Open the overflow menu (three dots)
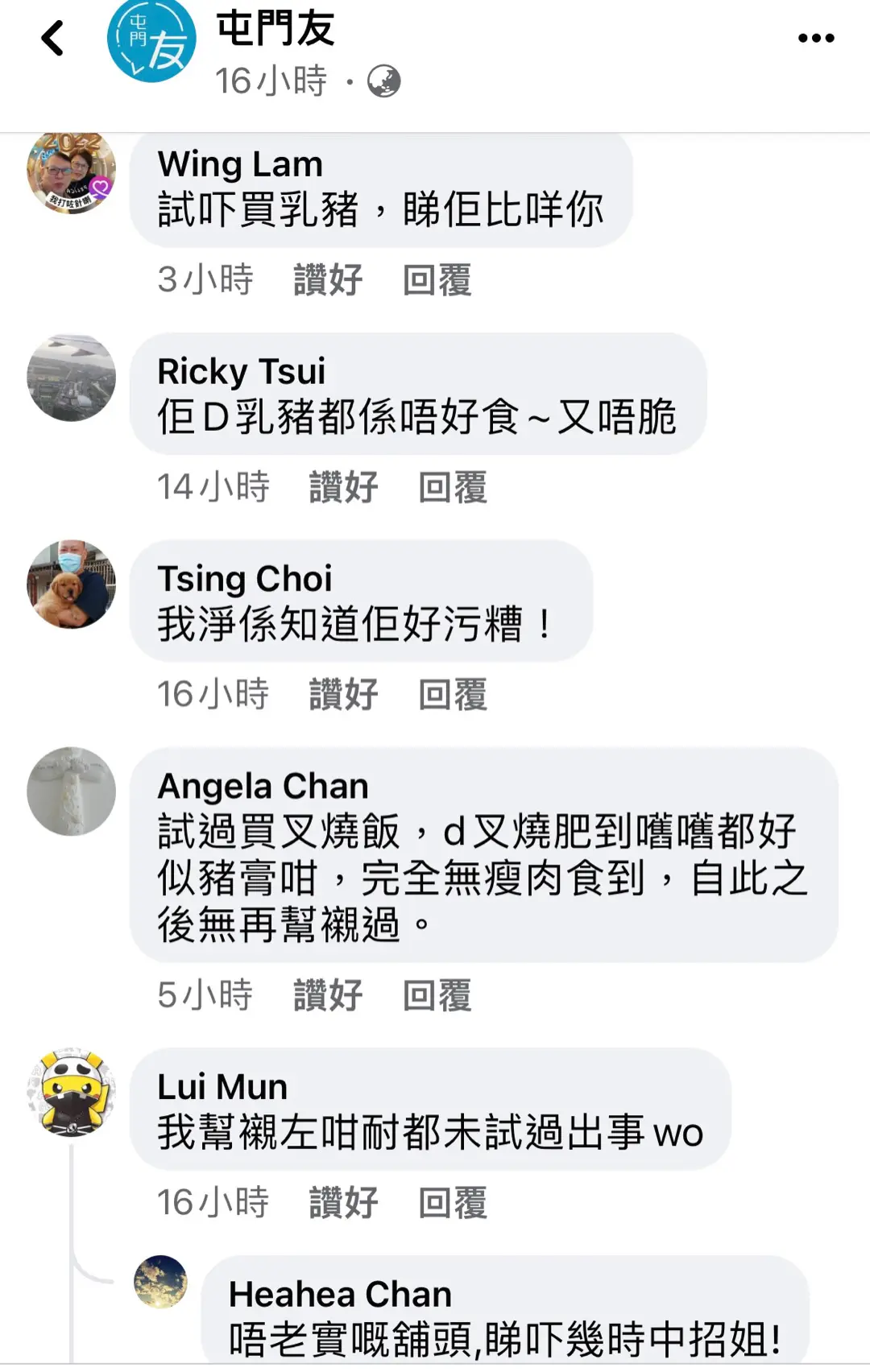 815,38
